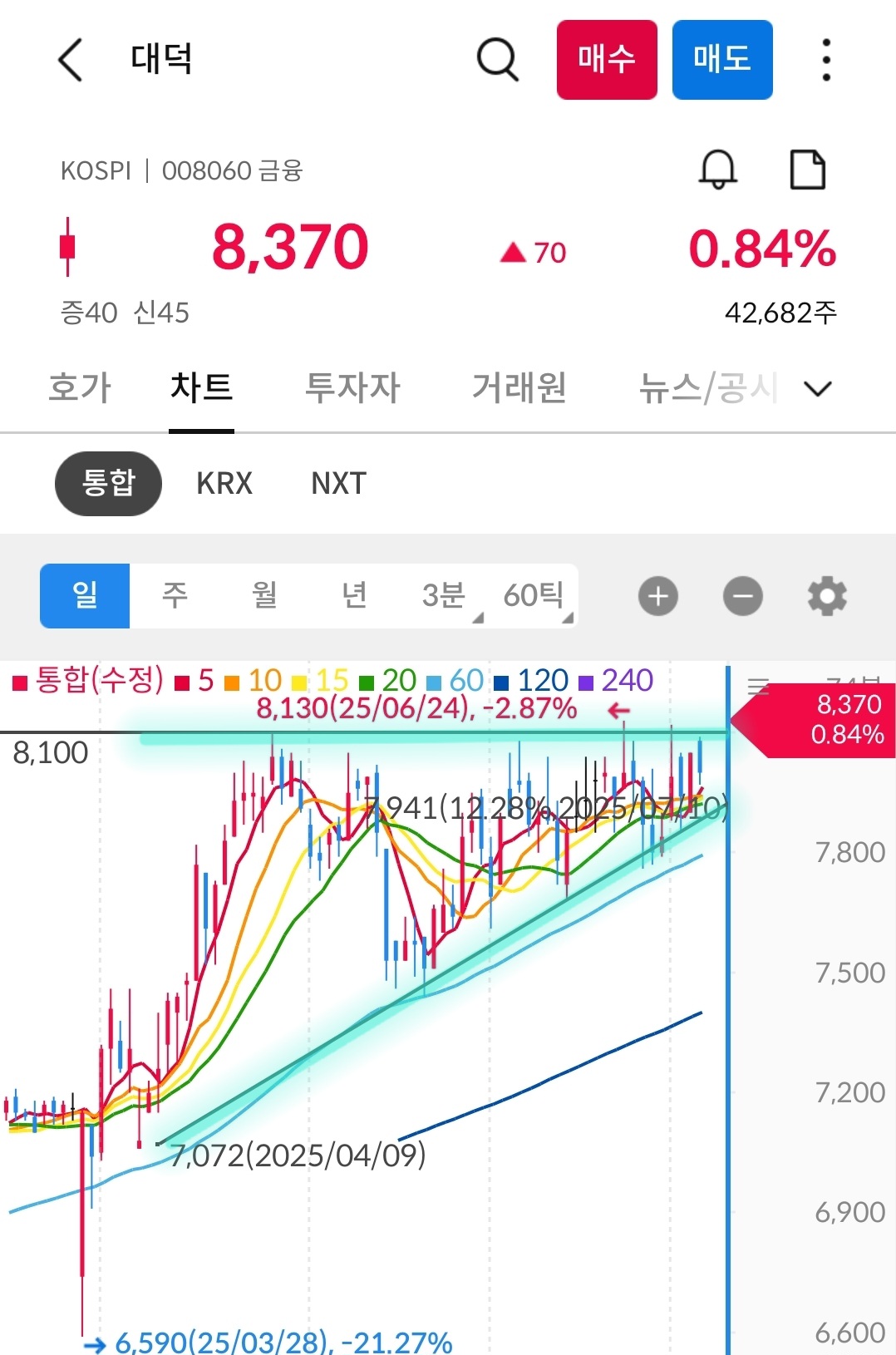This screenshot has width=896, height=1355.
Task: Open the three-dot overflow menu
Action: click(825, 60)
